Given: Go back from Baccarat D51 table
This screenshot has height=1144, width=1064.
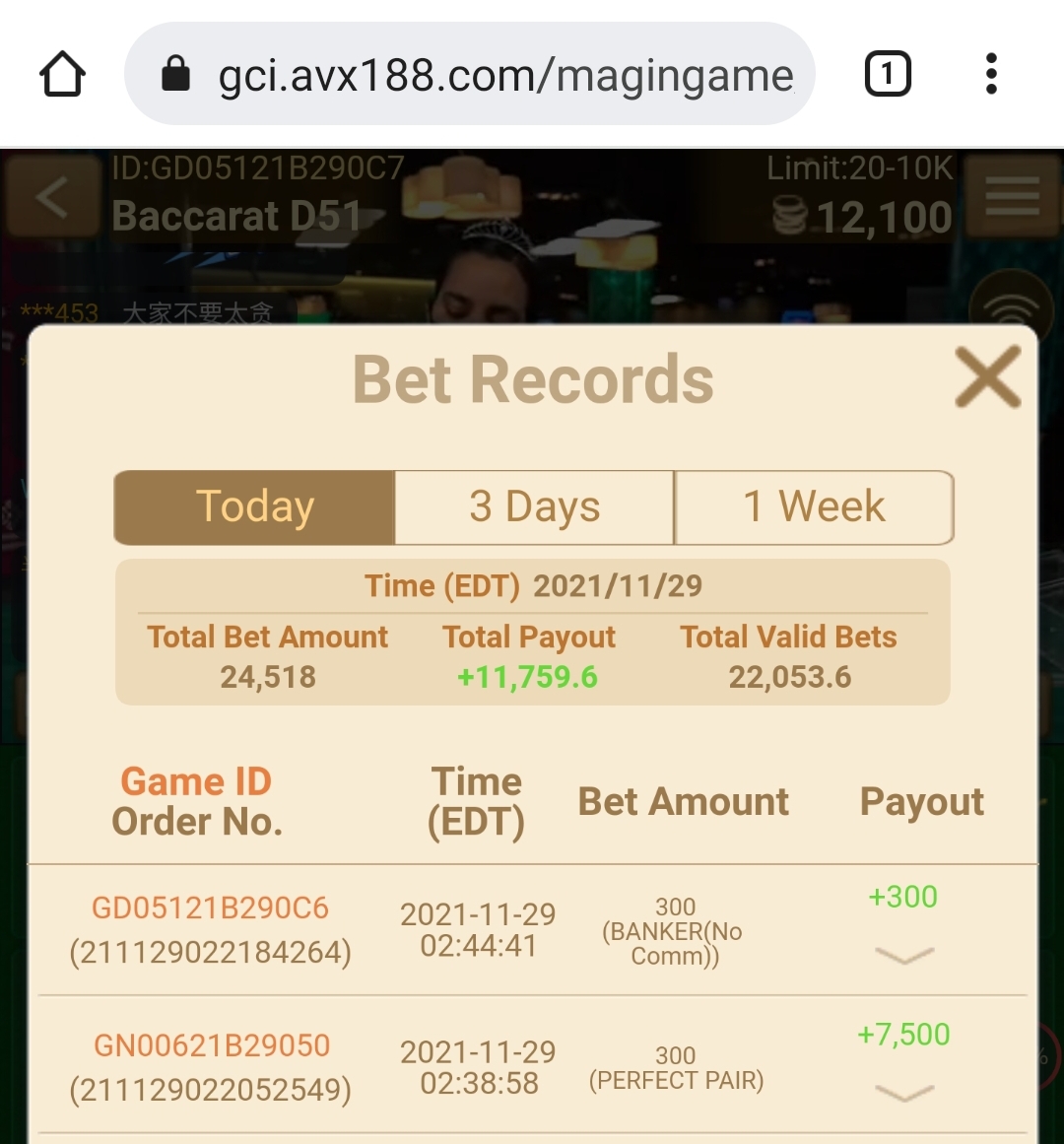Looking at the screenshot, I should pyautogui.click(x=51, y=197).
